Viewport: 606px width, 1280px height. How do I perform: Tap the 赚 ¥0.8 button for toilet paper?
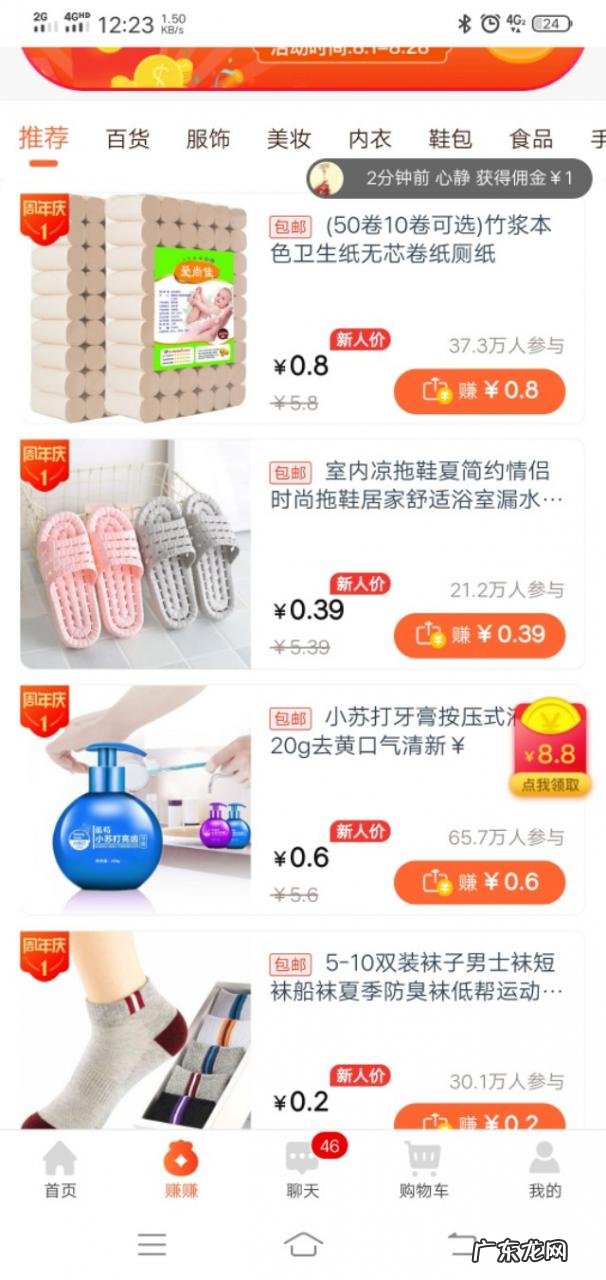tap(480, 391)
